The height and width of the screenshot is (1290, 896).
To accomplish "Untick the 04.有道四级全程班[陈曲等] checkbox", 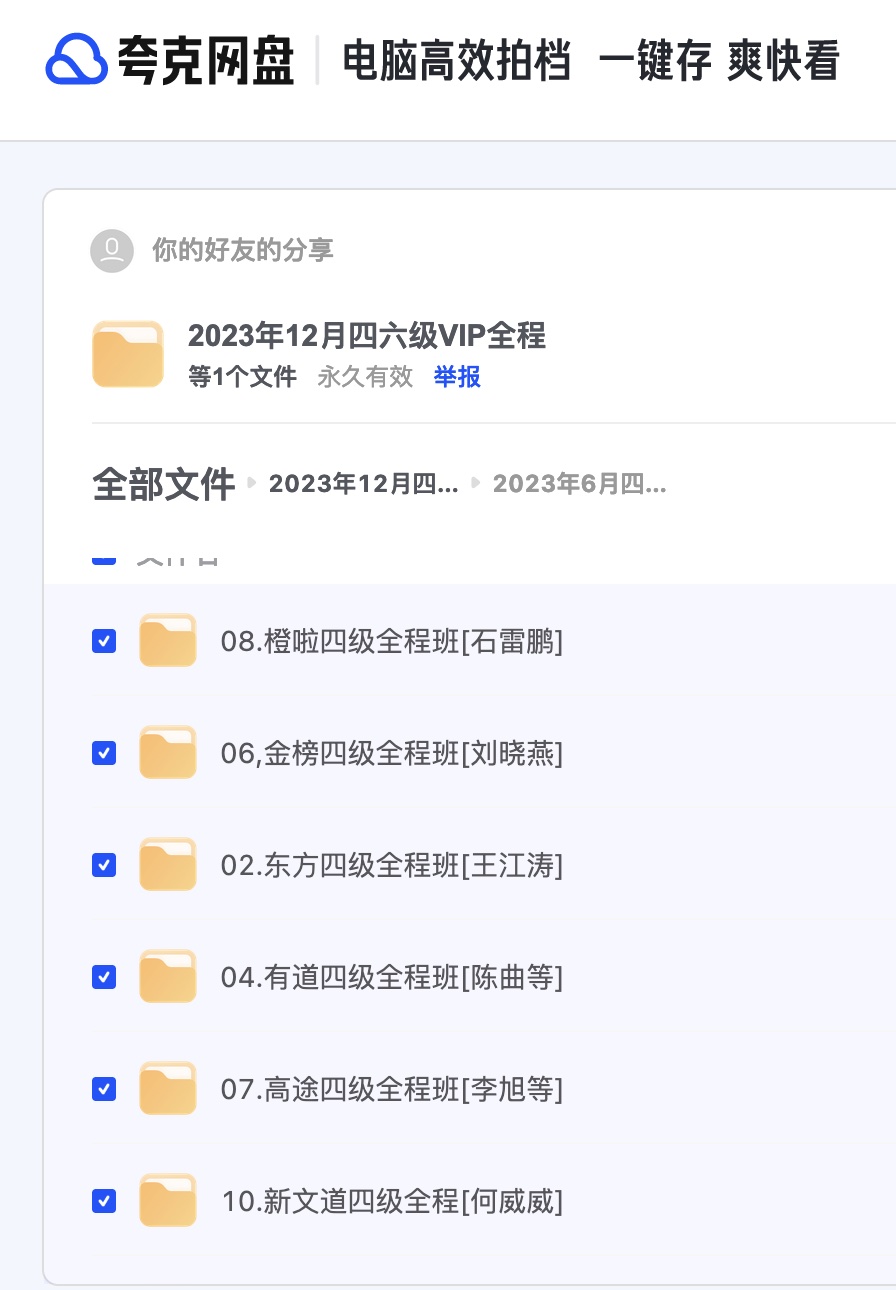I will 104,977.
